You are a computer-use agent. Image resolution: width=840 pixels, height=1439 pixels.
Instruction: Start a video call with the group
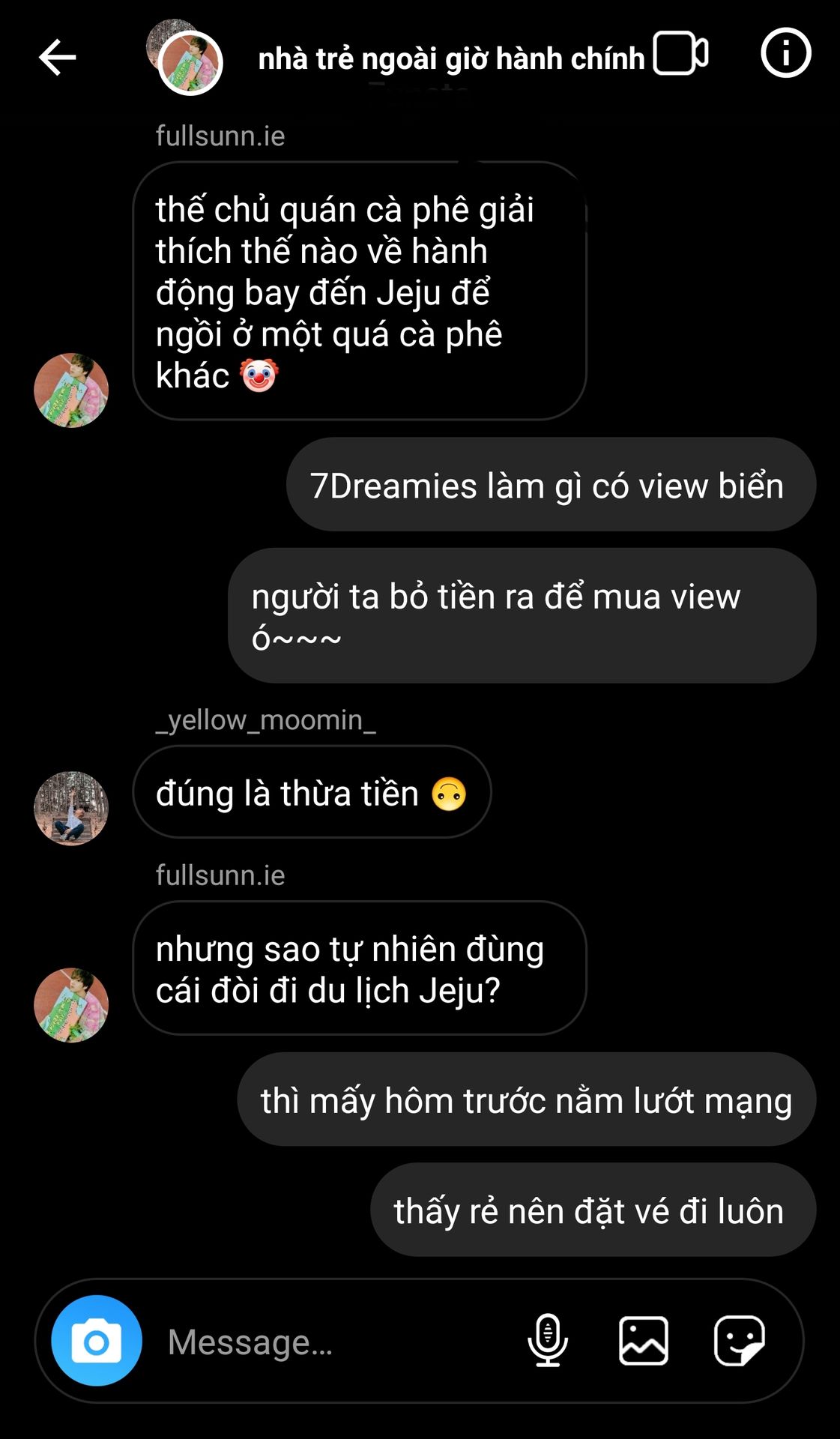point(680,54)
